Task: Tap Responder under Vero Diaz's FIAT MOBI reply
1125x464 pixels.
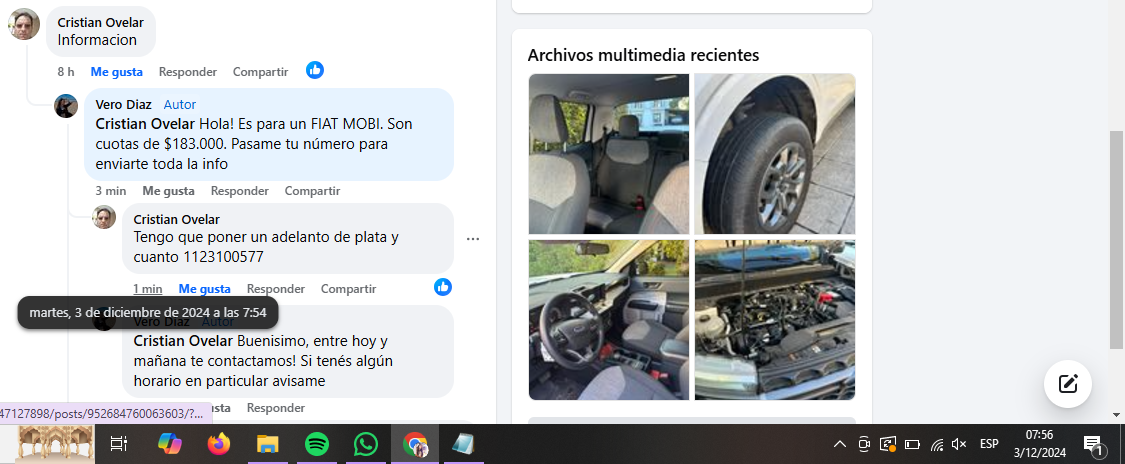Action: (239, 191)
